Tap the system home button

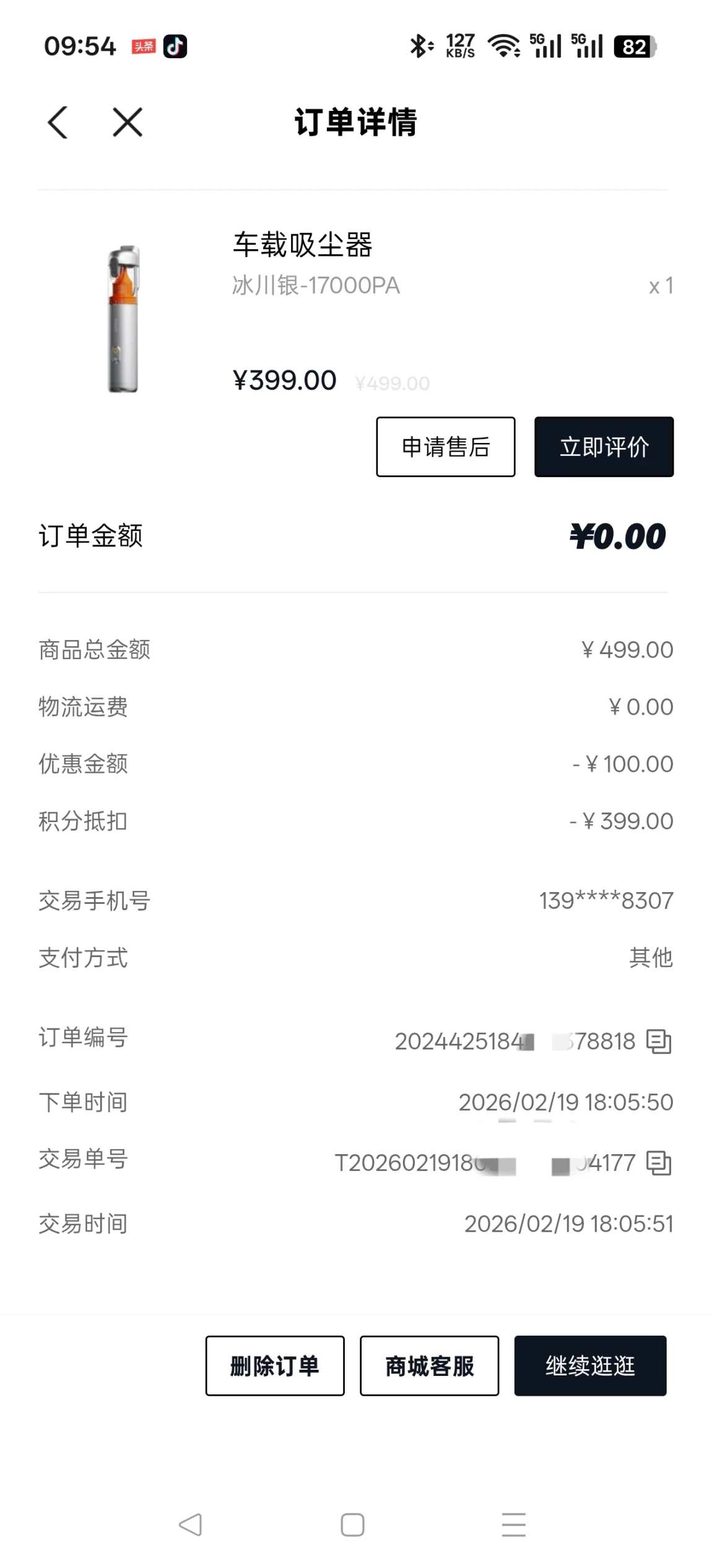point(352,1525)
